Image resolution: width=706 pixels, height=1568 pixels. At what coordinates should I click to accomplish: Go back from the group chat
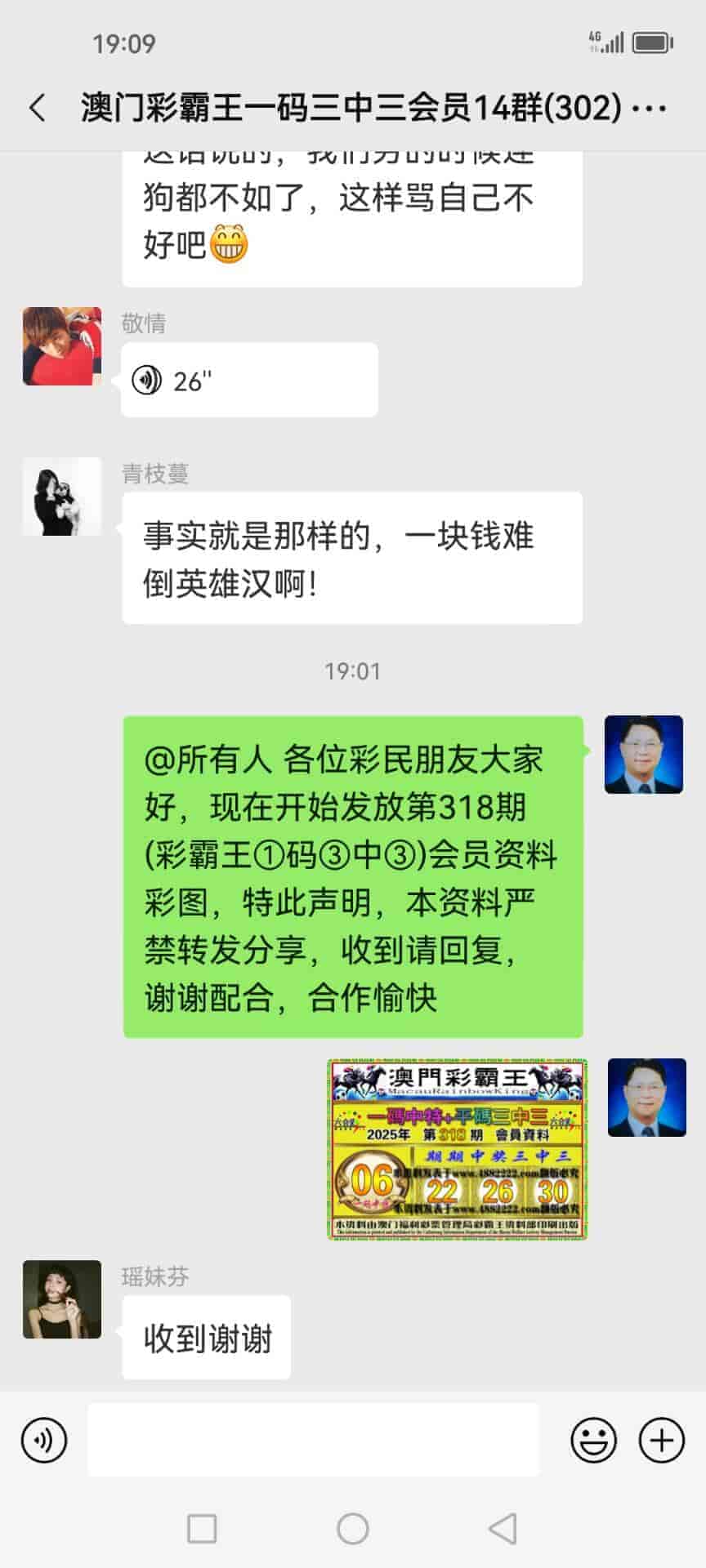coord(38,108)
